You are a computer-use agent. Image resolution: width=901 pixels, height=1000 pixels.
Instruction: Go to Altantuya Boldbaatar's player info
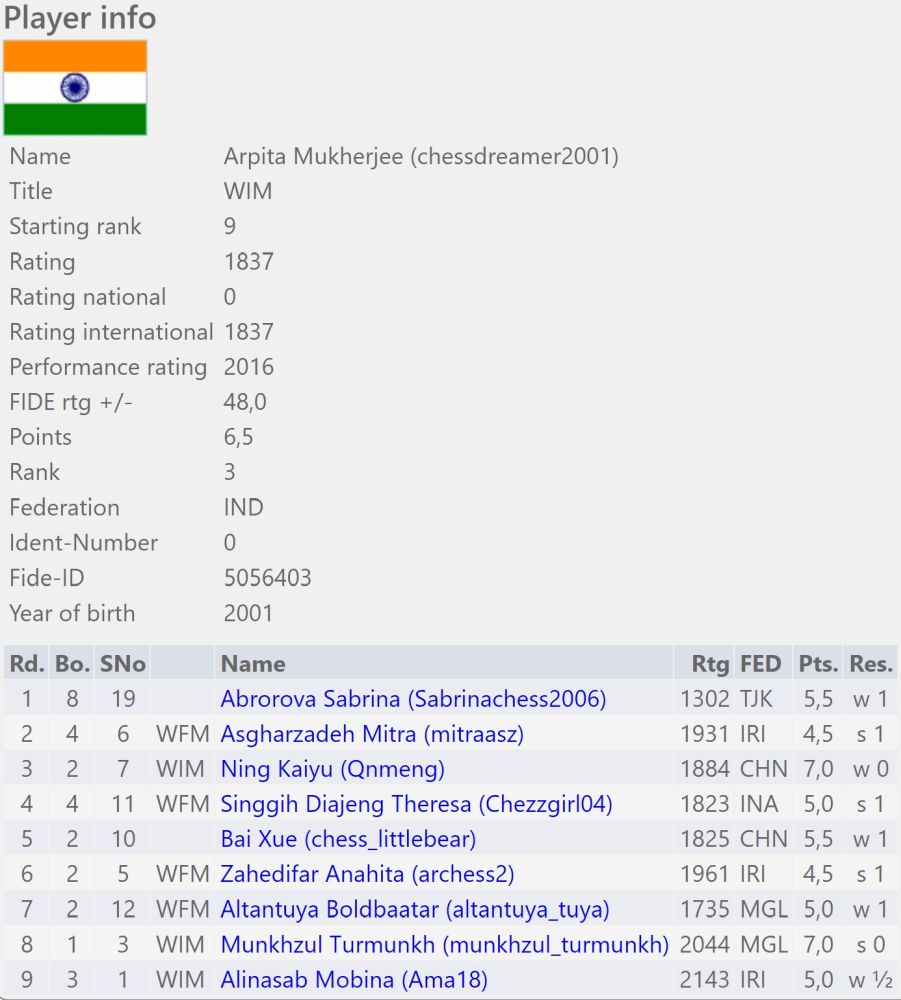click(x=414, y=909)
